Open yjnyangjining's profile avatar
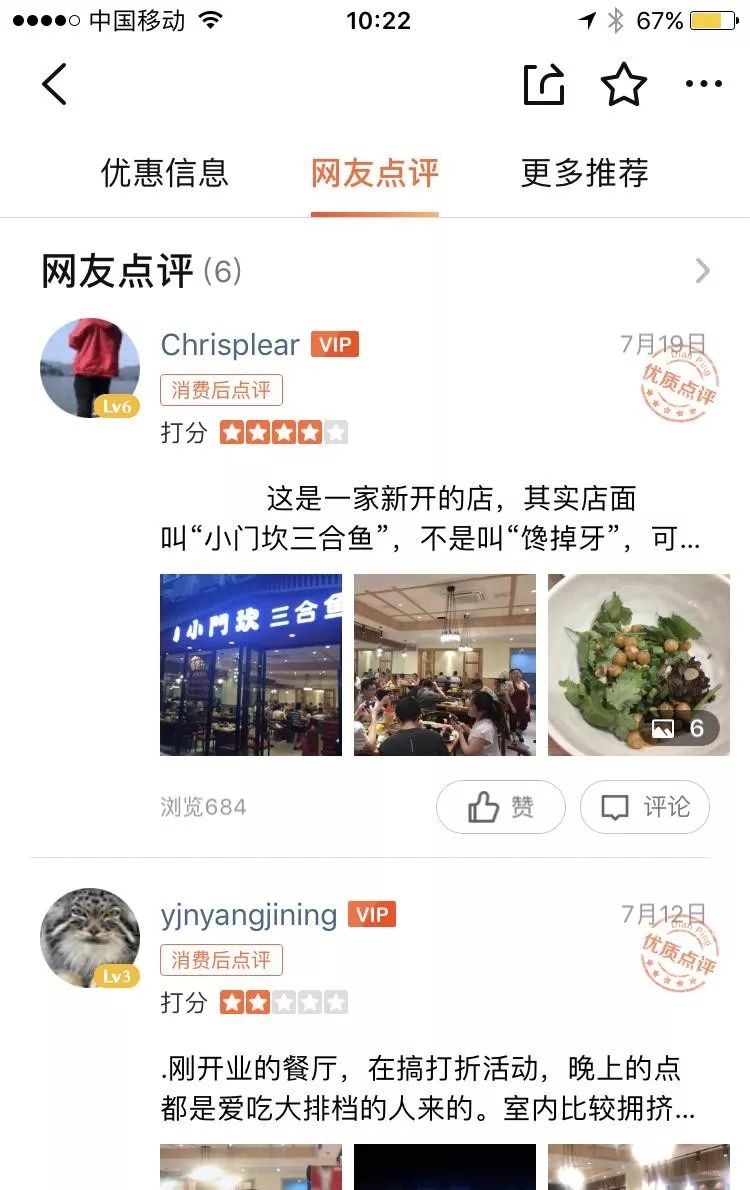This screenshot has height=1190, width=750. [90, 938]
